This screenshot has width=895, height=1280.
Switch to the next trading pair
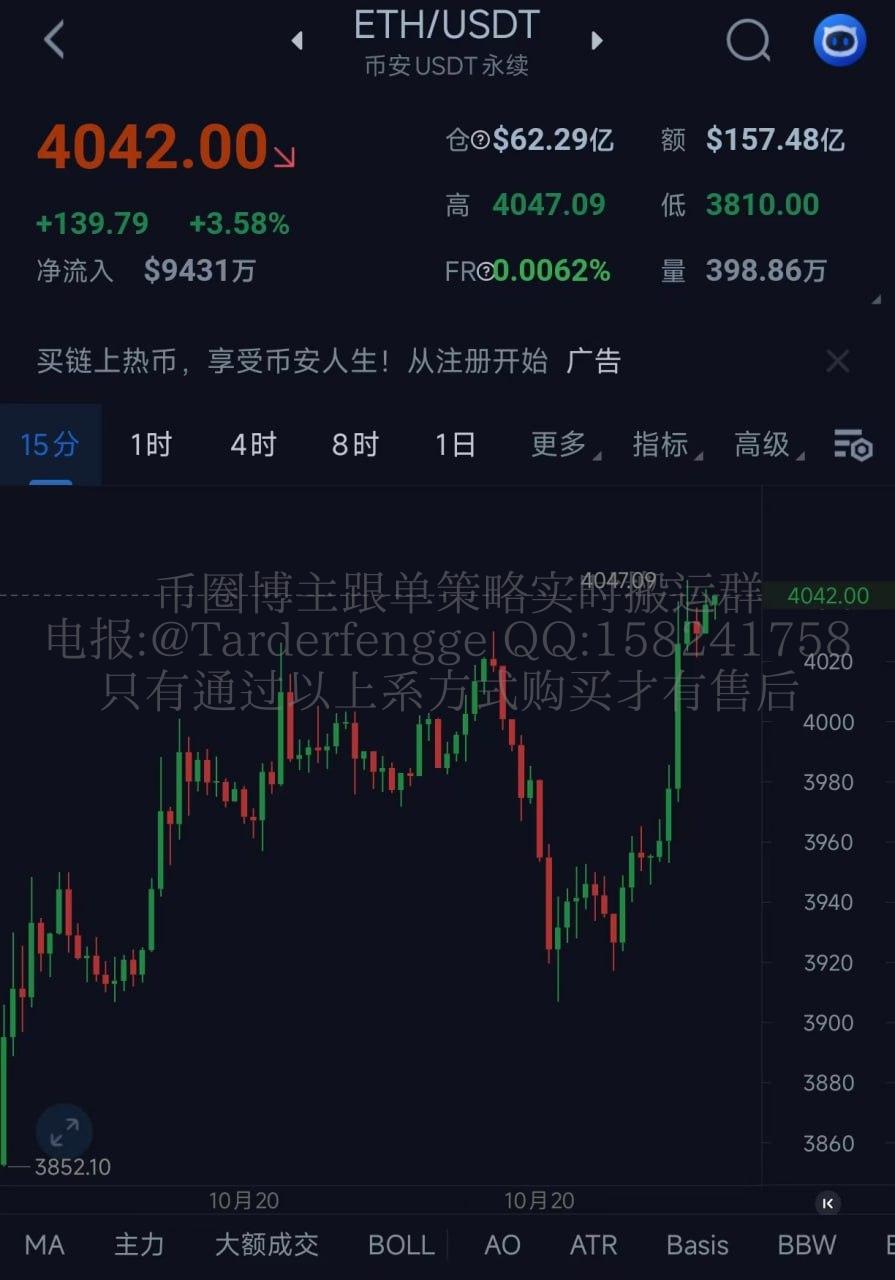(x=597, y=41)
